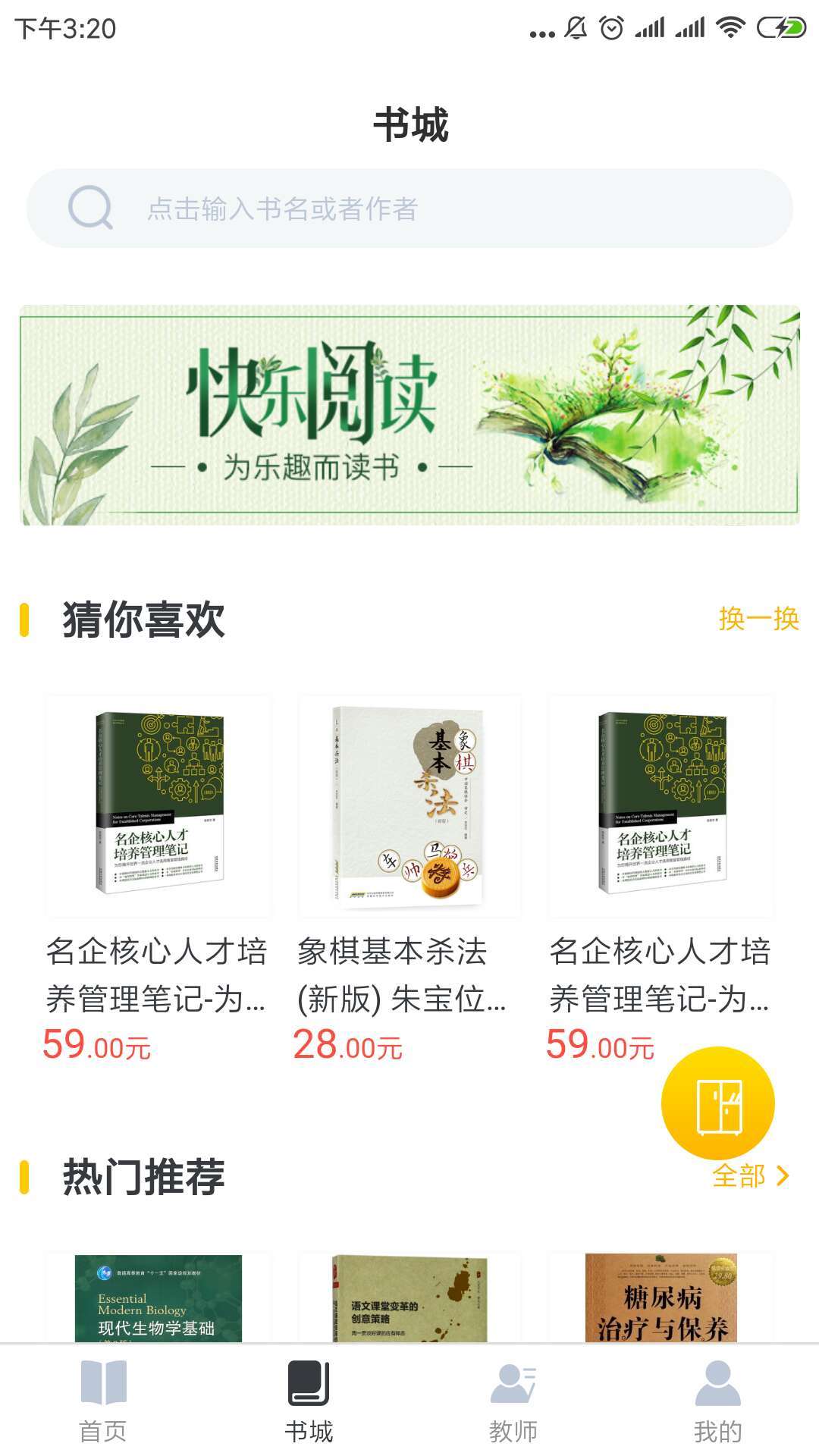Image resolution: width=819 pixels, height=1456 pixels.
Task: Open the 语文课堂变革的创意策略 book
Action: [x=409, y=1298]
